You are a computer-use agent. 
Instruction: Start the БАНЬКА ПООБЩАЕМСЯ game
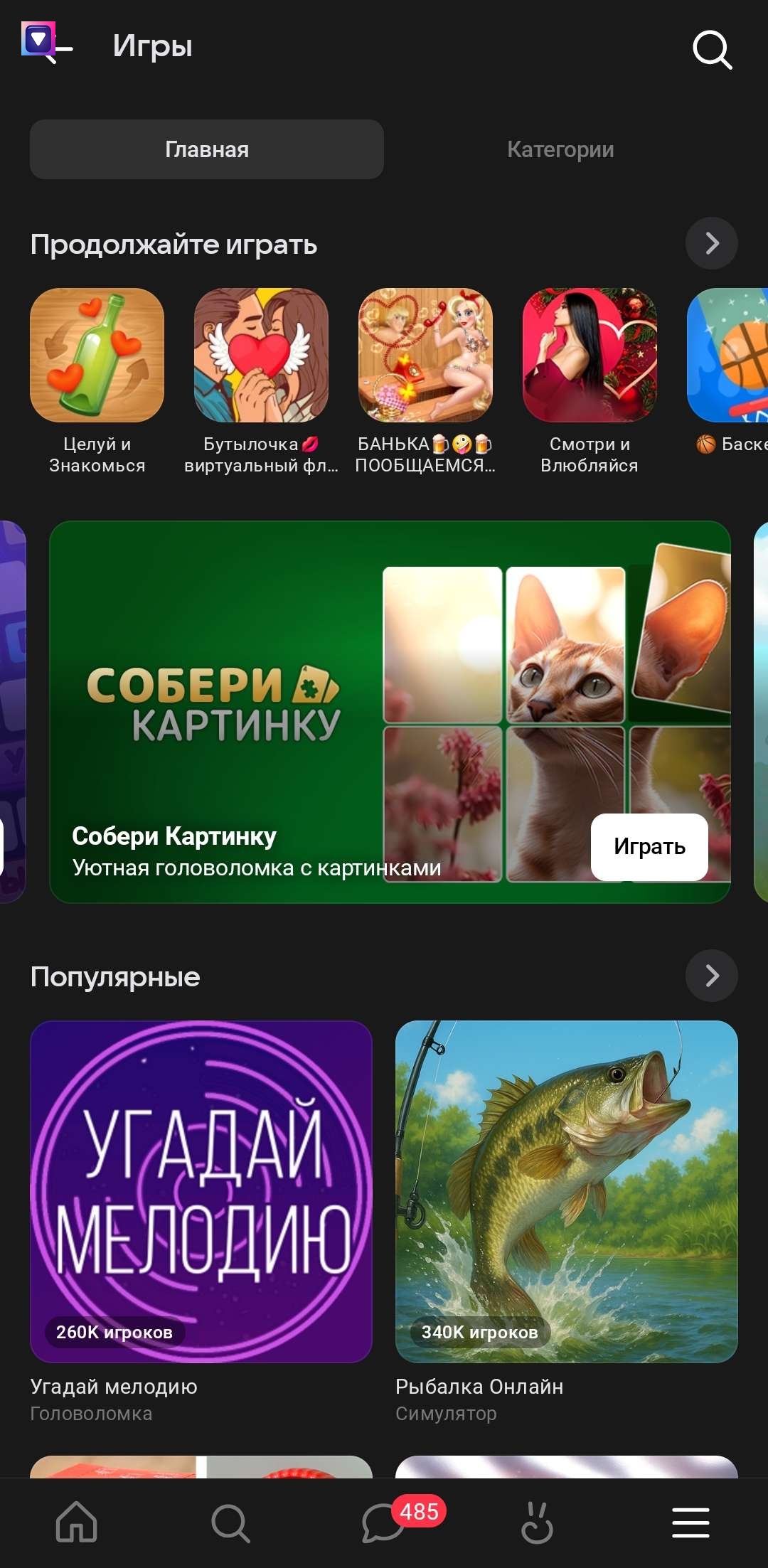pyautogui.click(x=425, y=356)
